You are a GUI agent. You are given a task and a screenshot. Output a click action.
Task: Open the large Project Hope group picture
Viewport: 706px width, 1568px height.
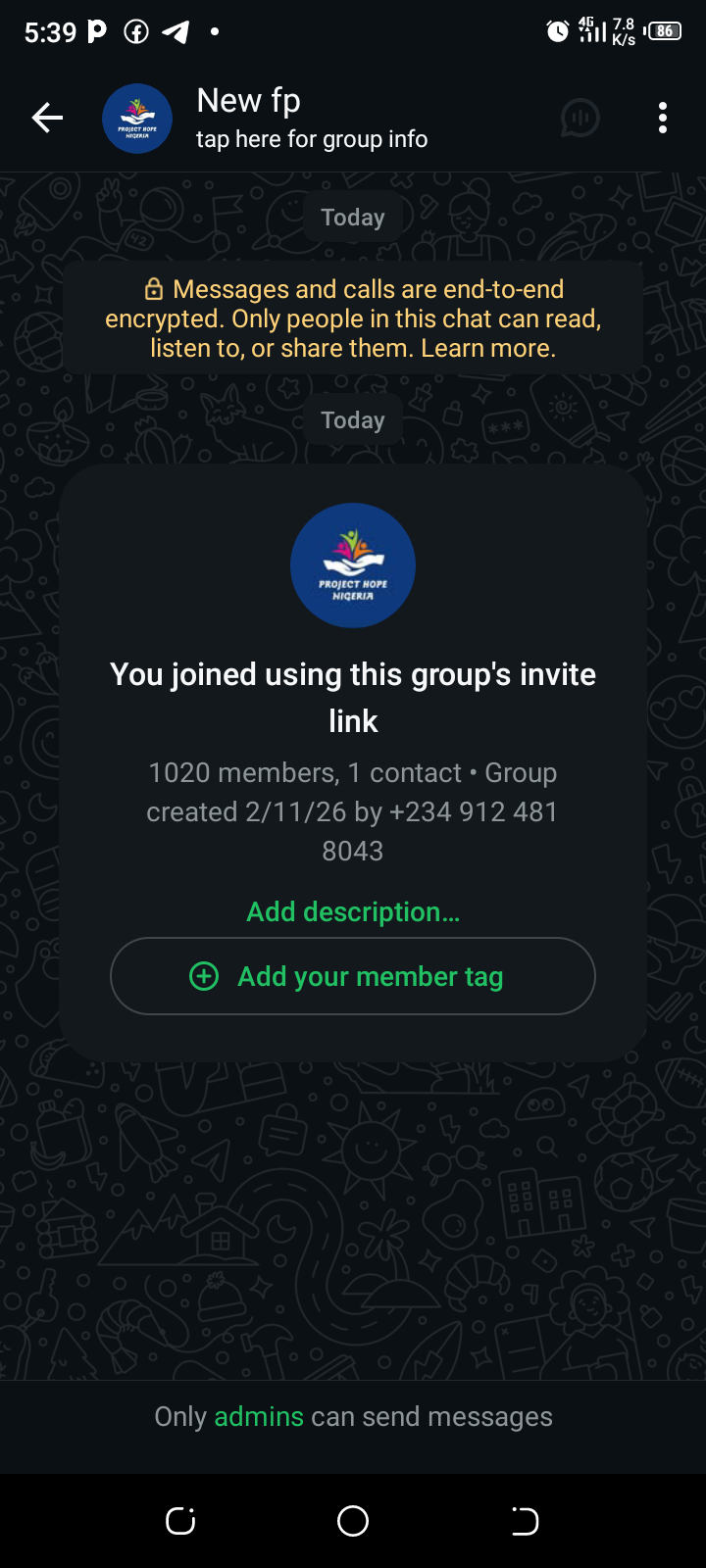coord(353,565)
